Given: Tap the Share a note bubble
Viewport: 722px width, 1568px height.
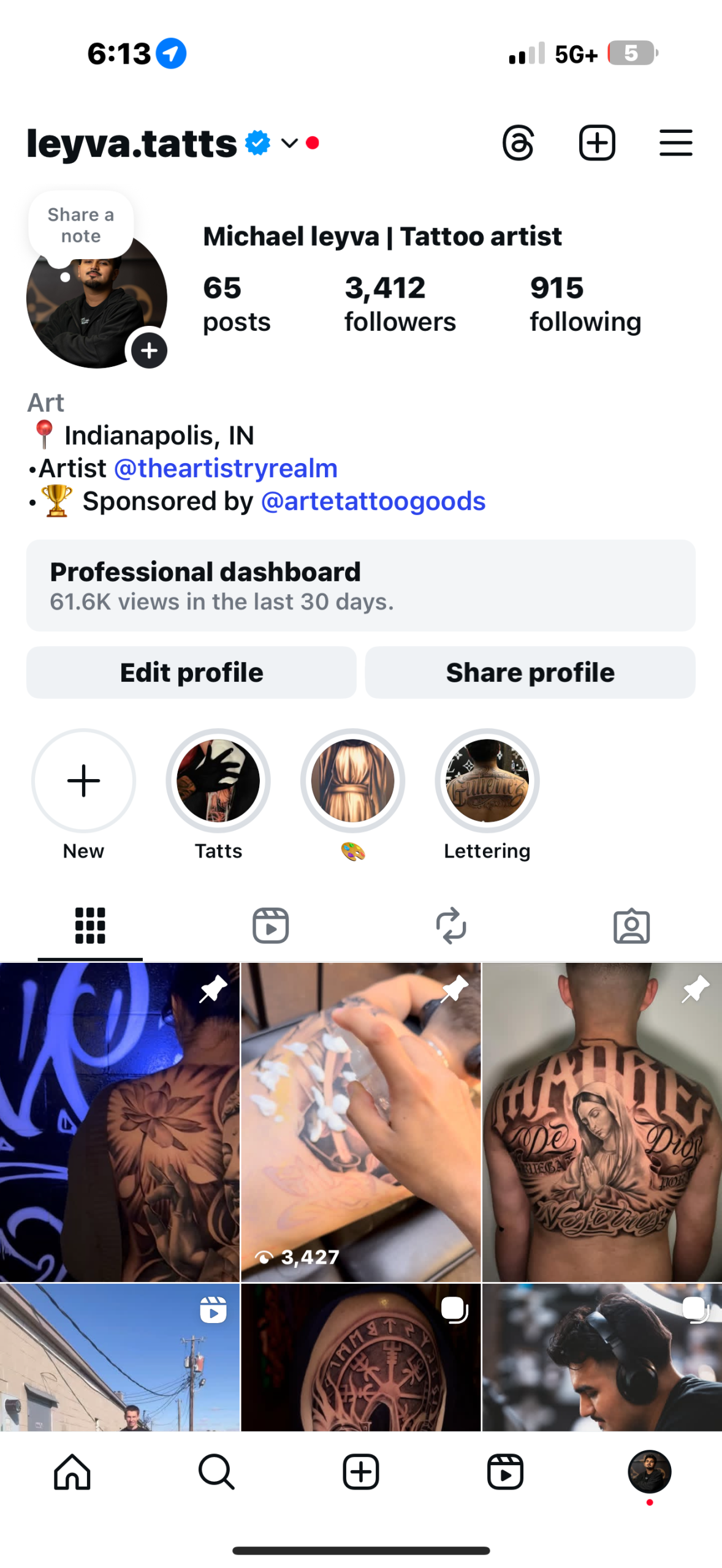Looking at the screenshot, I should pyautogui.click(x=81, y=225).
